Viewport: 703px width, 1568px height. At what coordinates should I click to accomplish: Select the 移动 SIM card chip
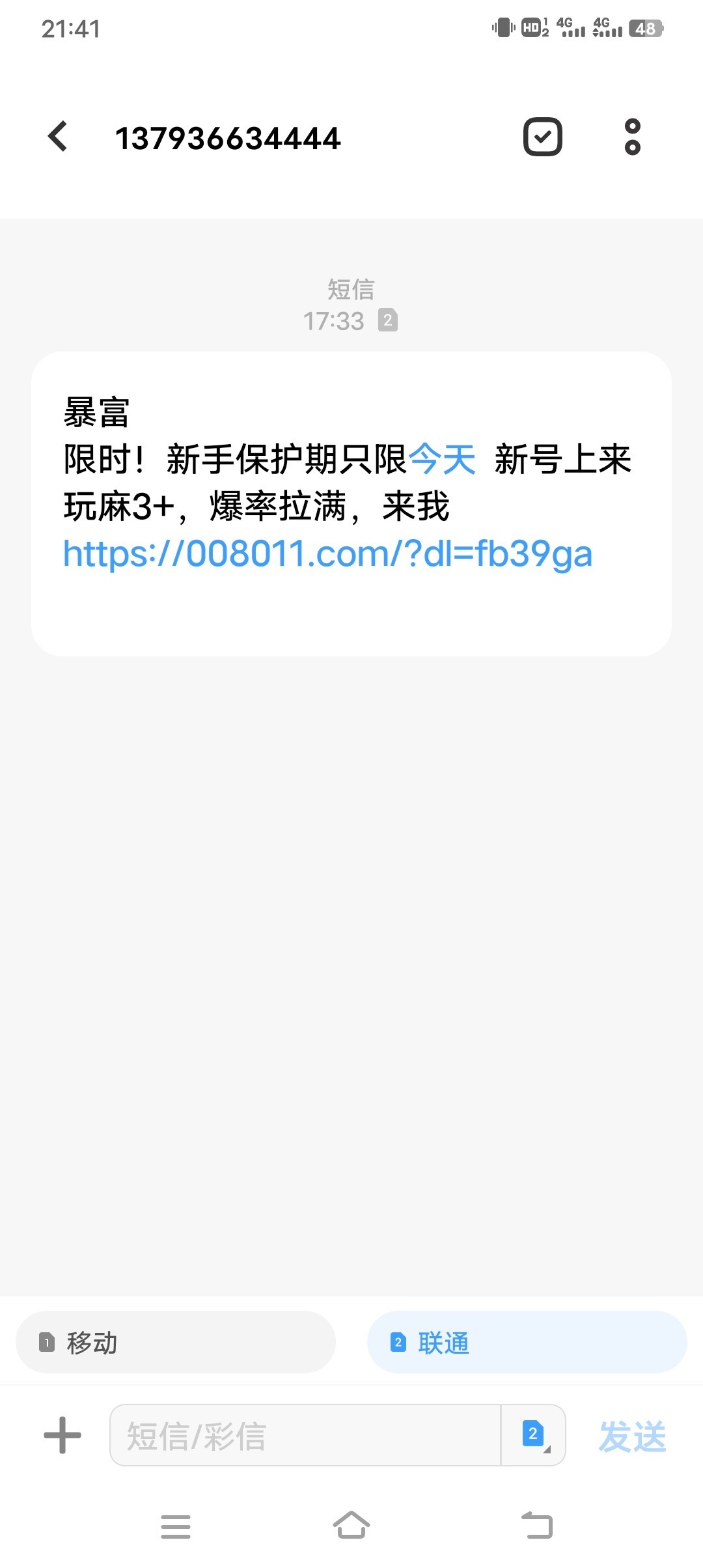176,1342
